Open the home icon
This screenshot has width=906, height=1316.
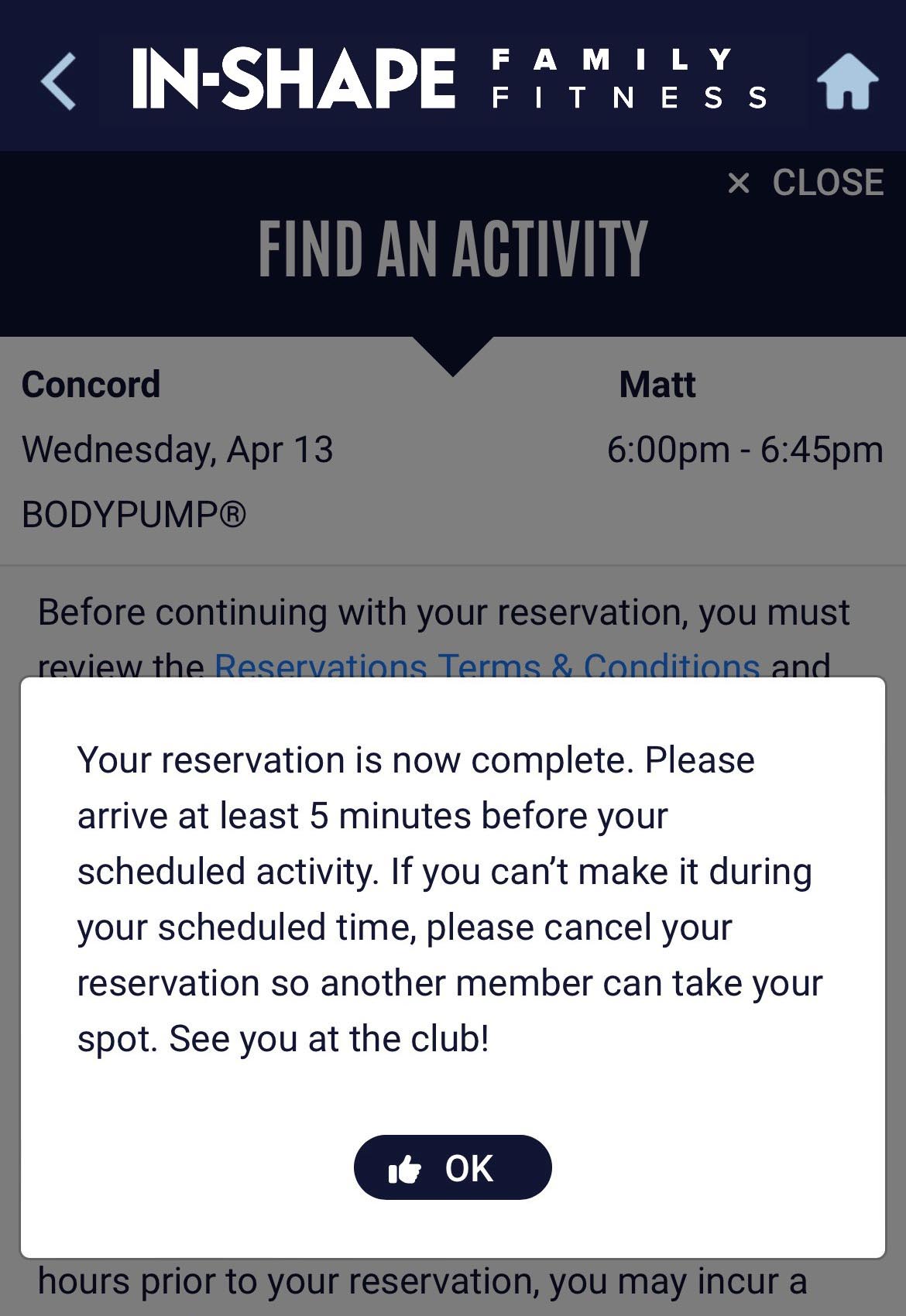coord(847,81)
